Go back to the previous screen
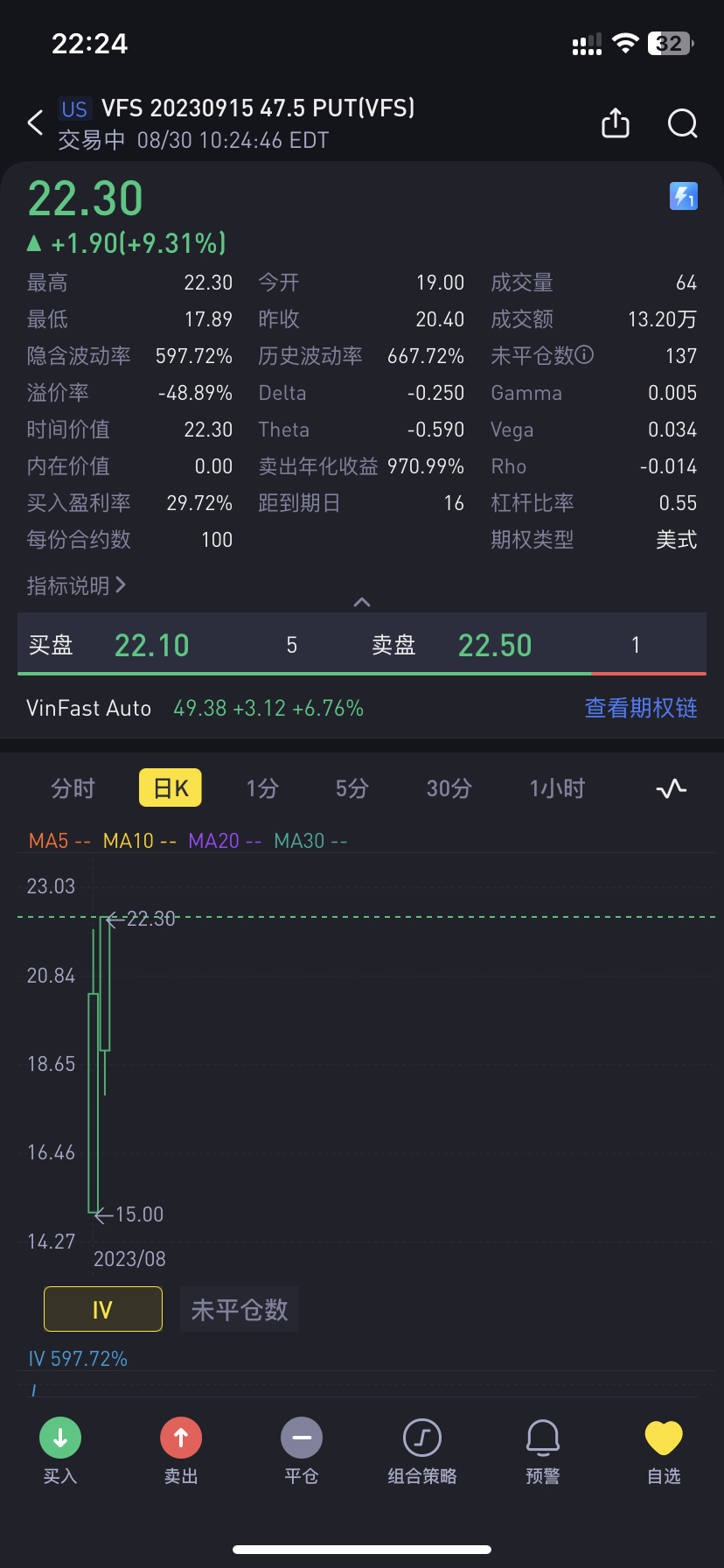Image resolution: width=724 pixels, height=1568 pixels. tap(35, 123)
